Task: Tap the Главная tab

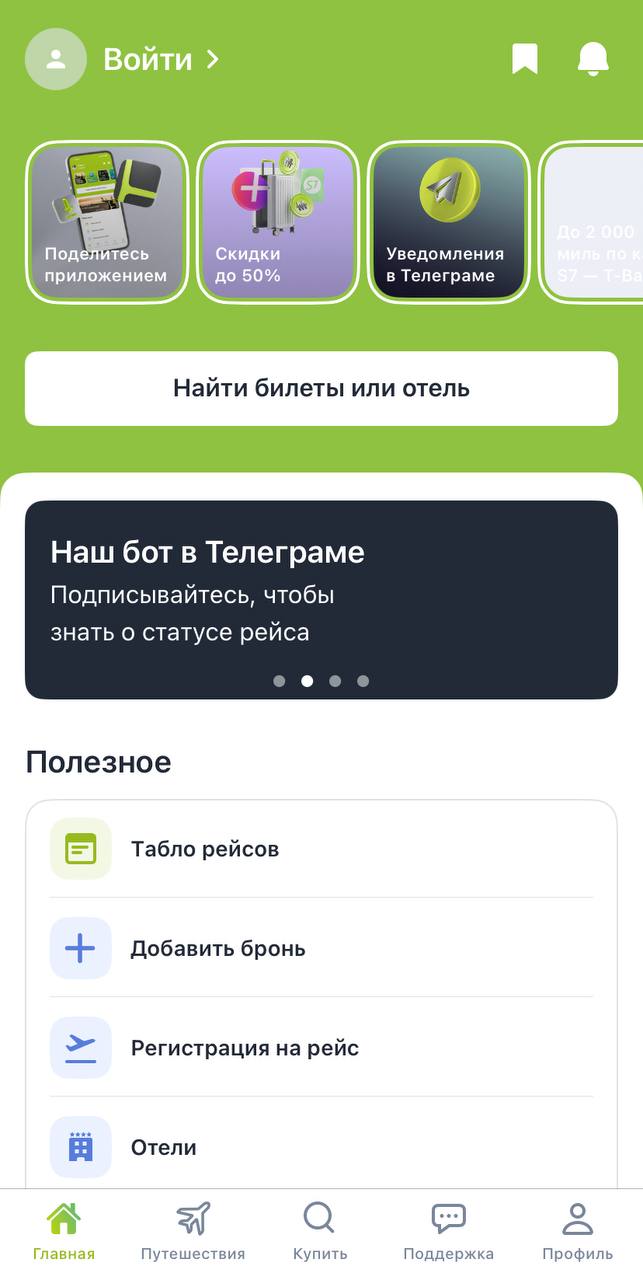Action: pyautogui.click(x=64, y=1232)
